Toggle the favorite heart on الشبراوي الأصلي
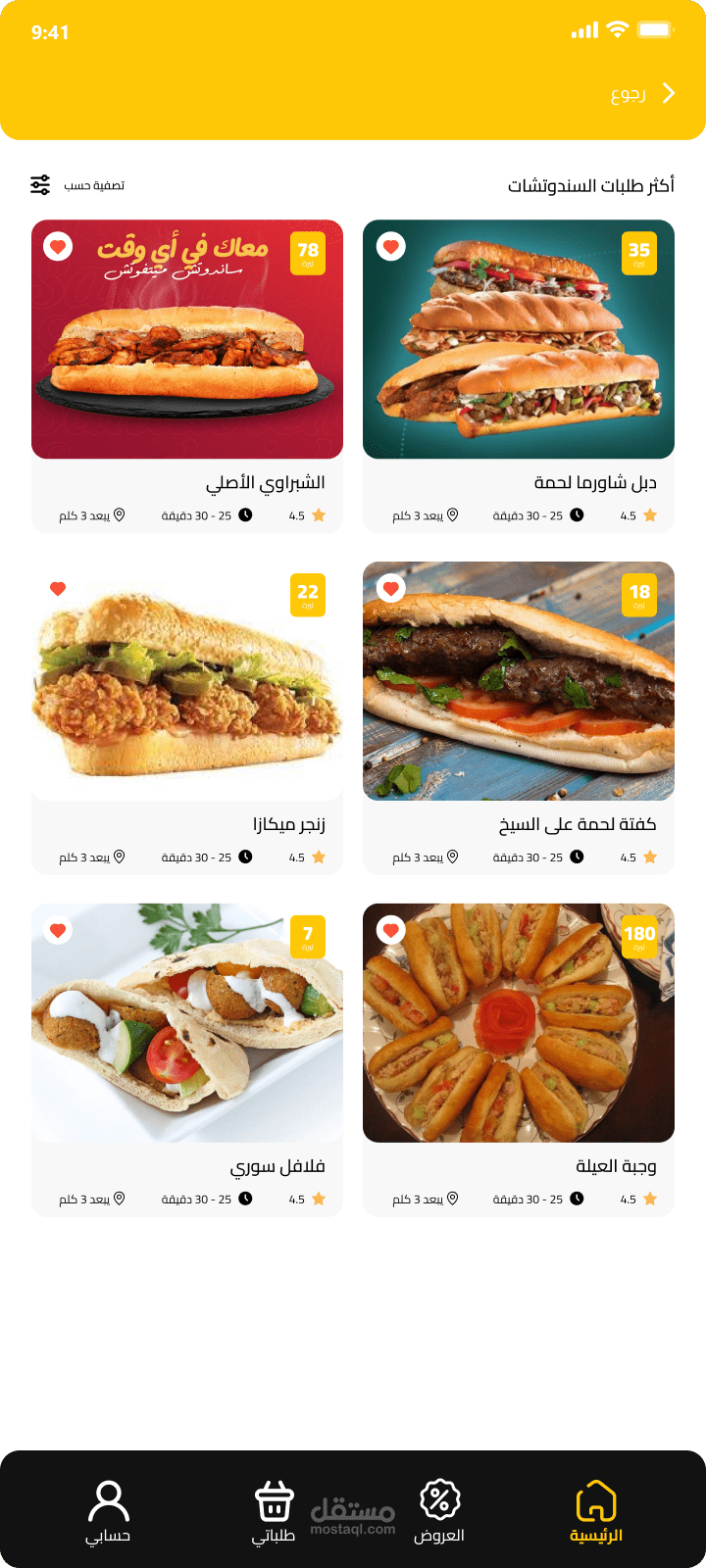 (x=58, y=247)
